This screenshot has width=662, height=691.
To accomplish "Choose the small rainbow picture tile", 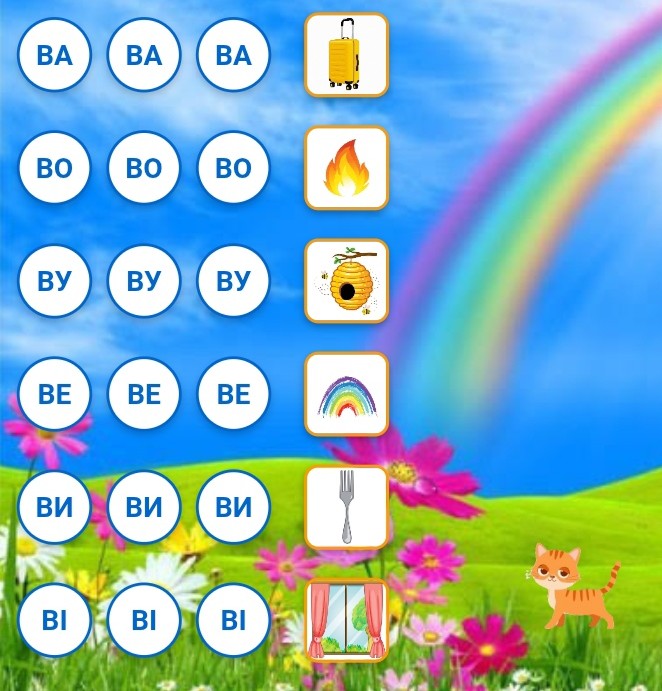I will click(345, 394).
